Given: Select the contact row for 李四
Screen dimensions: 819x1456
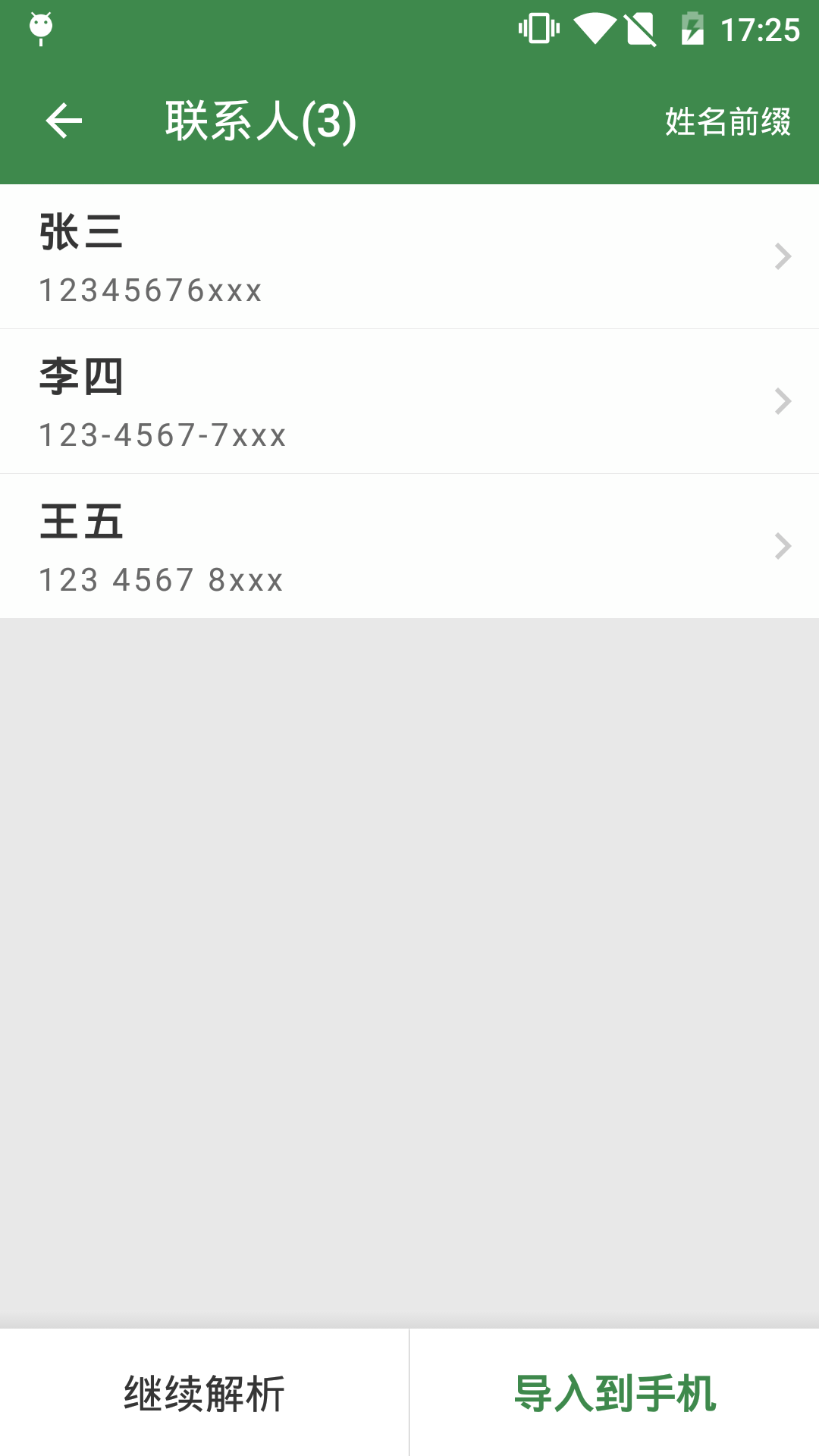Looking at the screenshot, I should tap(303, 401).
